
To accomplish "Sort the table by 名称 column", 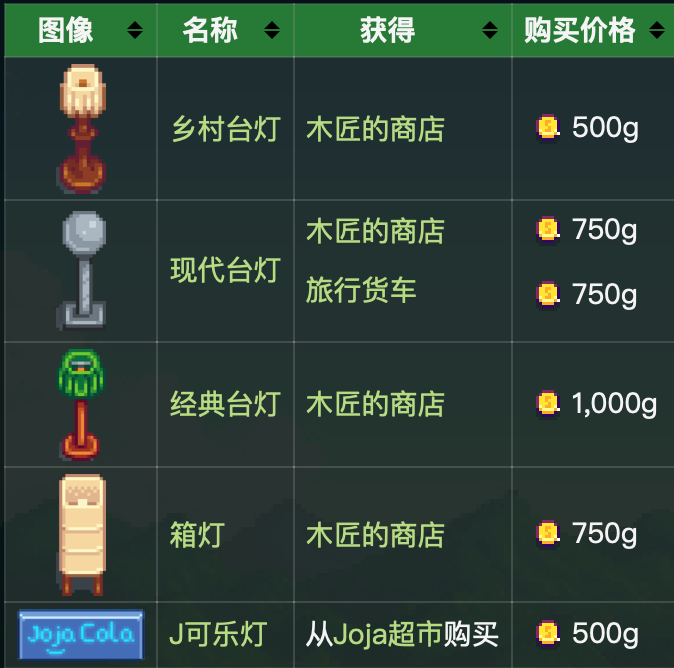I will 271,32.
